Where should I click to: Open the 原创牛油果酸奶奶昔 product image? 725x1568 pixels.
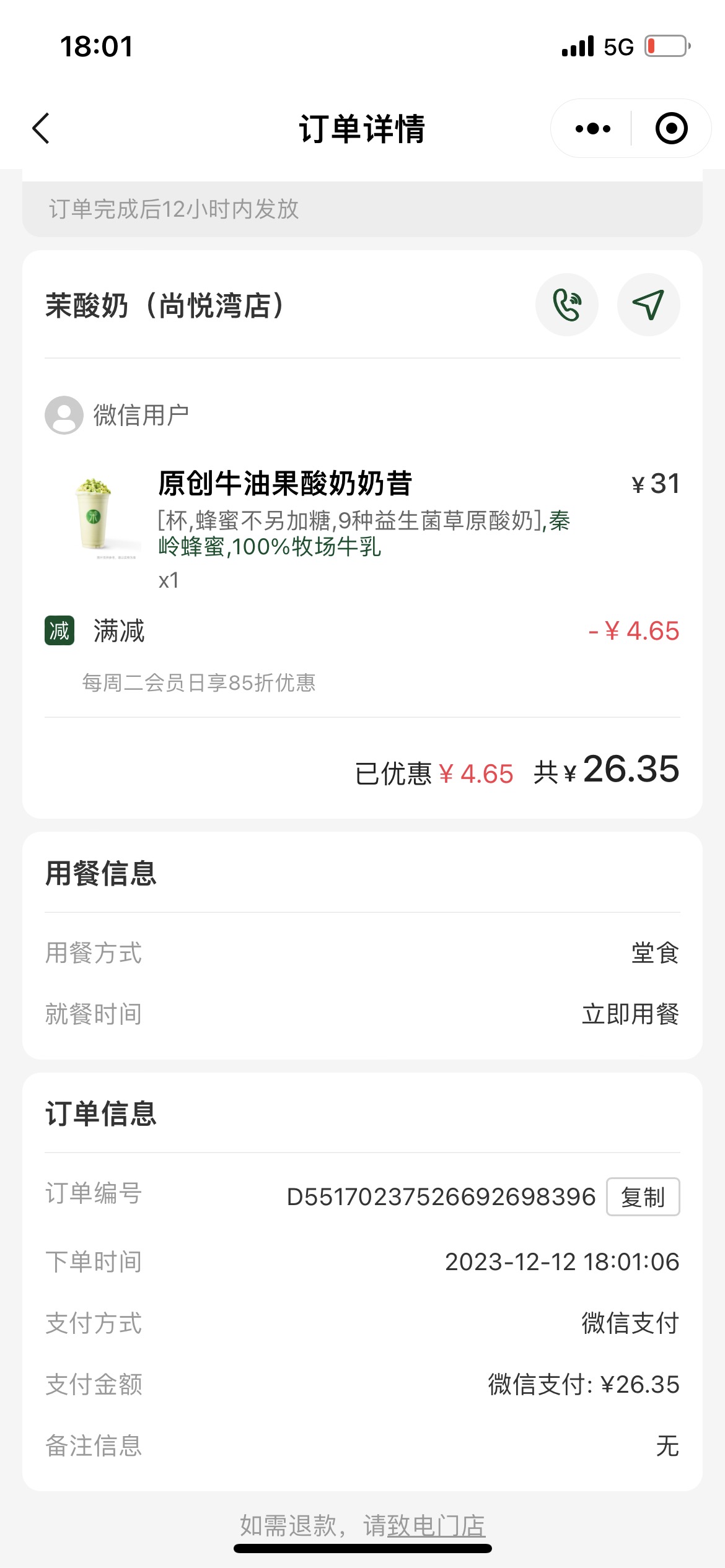pyautogui.click(x=94, y=515)
